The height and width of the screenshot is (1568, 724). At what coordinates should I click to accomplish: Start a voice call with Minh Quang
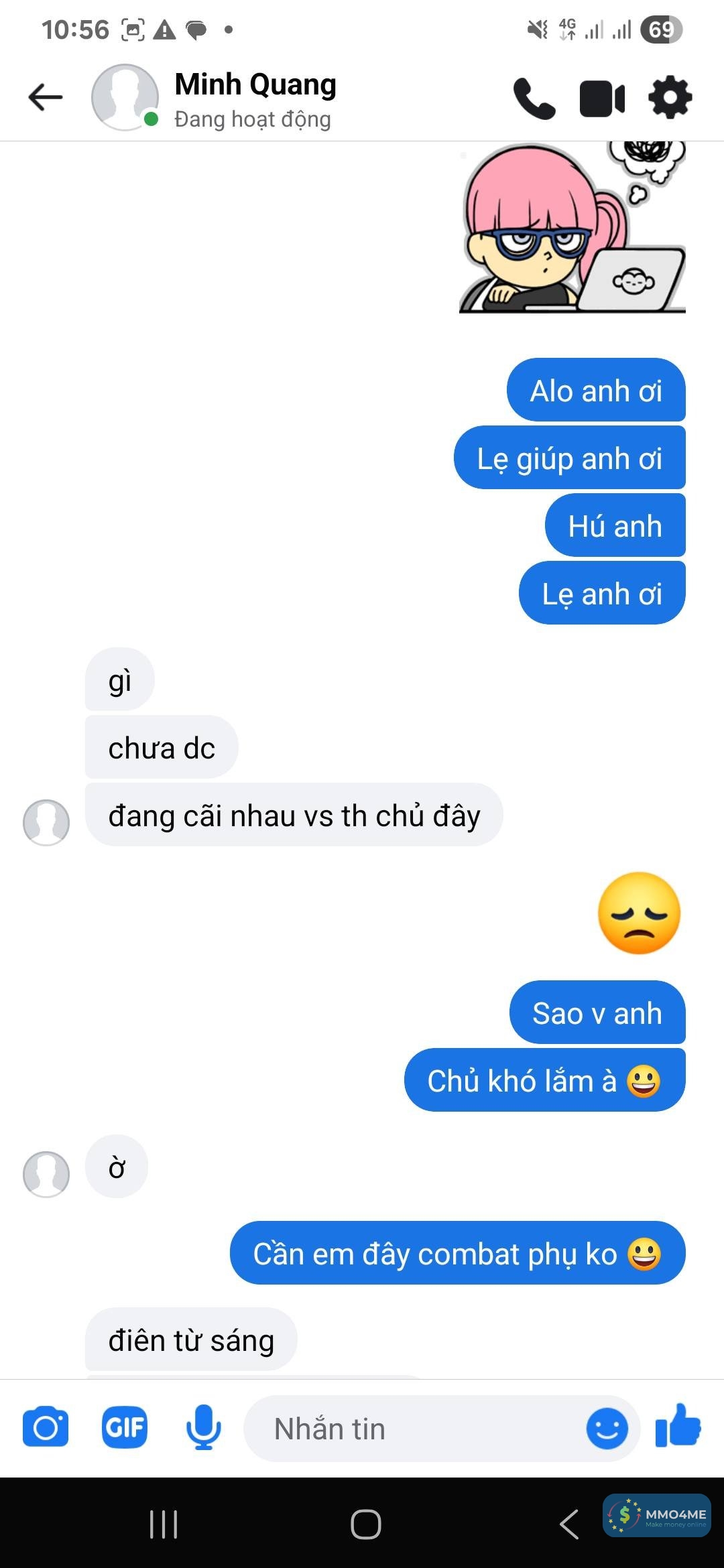click(x=534, y=99)
